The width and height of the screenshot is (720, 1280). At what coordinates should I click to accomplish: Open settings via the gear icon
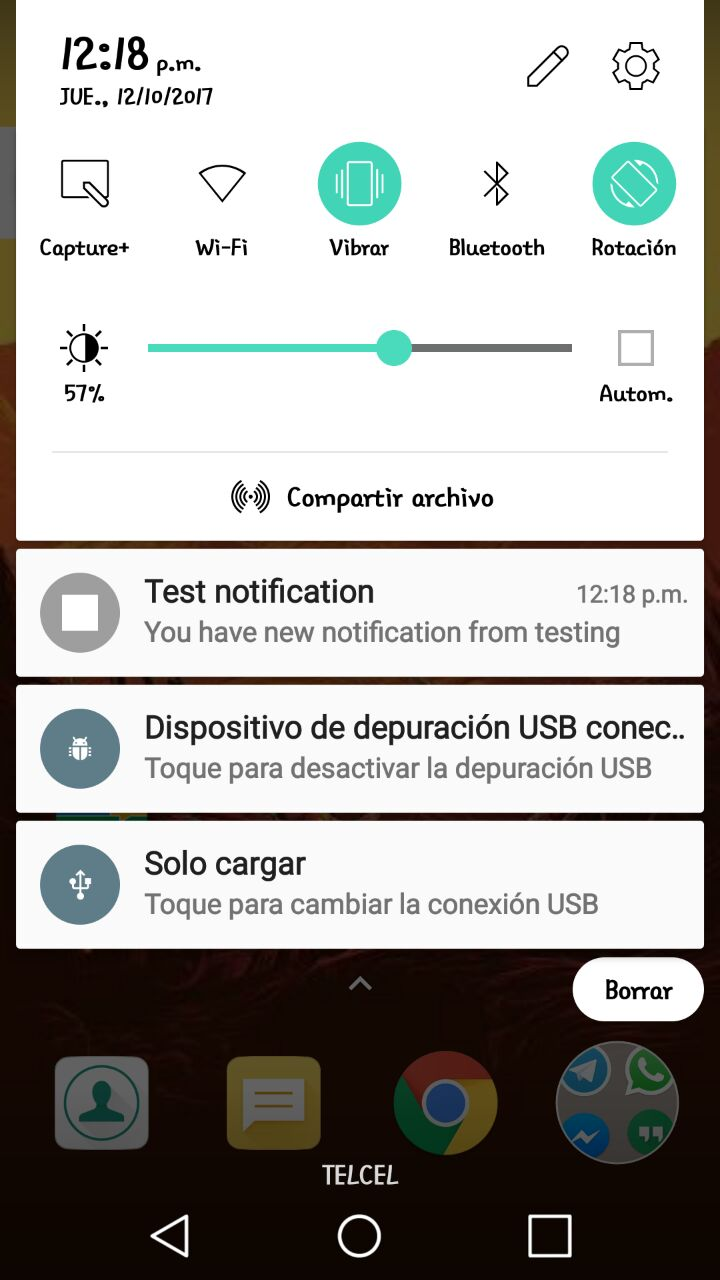point(636,67)
